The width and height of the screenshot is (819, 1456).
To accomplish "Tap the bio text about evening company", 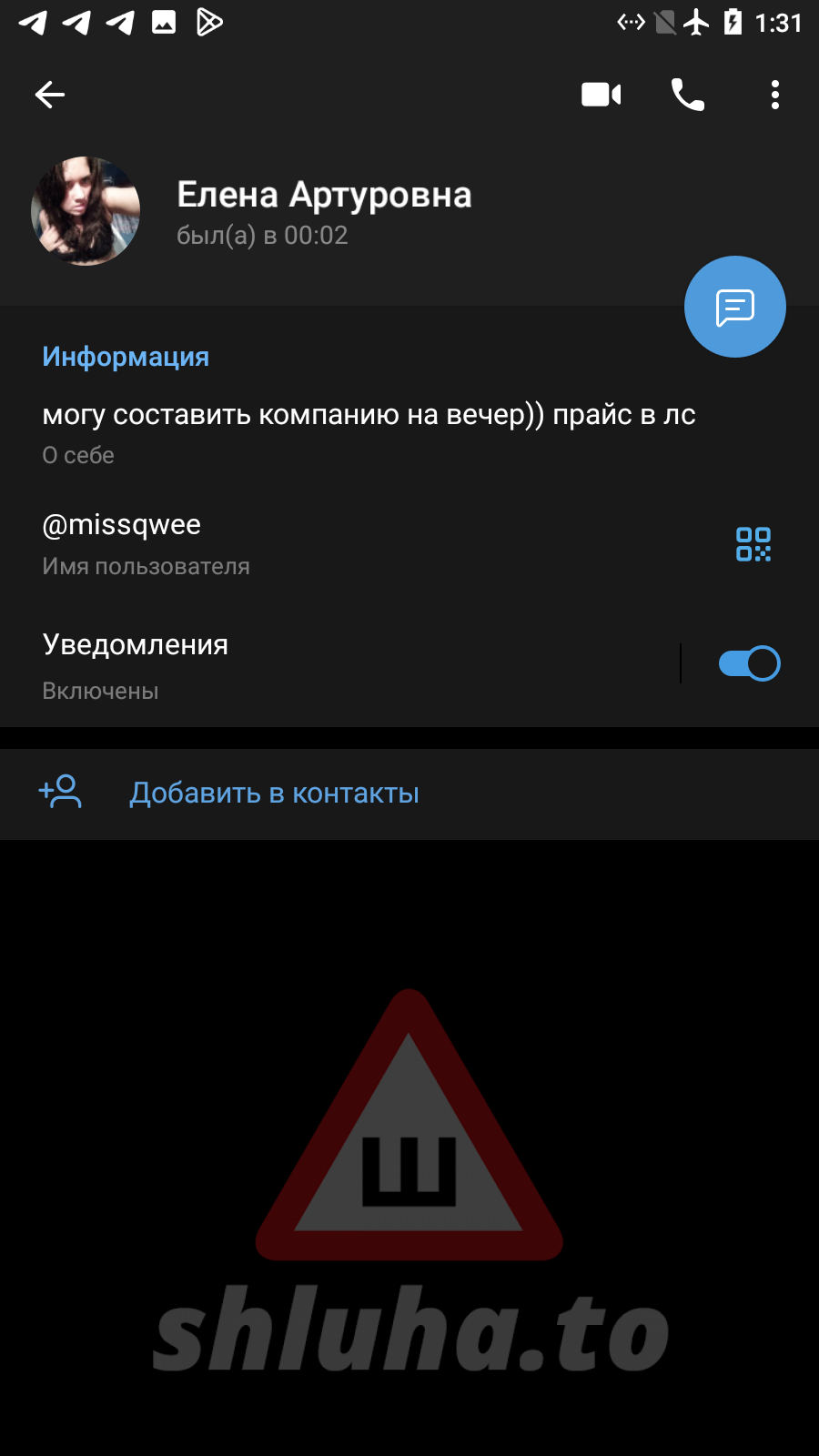I will 369,415.
